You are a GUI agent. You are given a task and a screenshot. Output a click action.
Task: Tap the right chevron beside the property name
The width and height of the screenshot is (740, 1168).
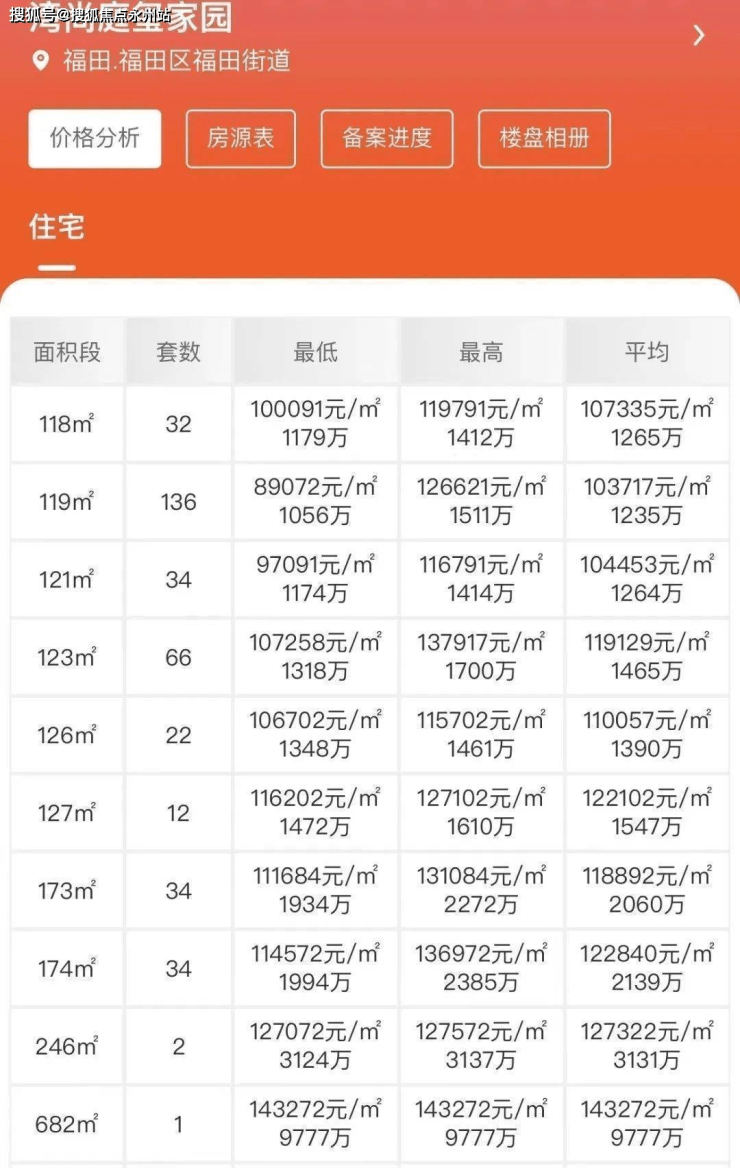tap(699, 36)
